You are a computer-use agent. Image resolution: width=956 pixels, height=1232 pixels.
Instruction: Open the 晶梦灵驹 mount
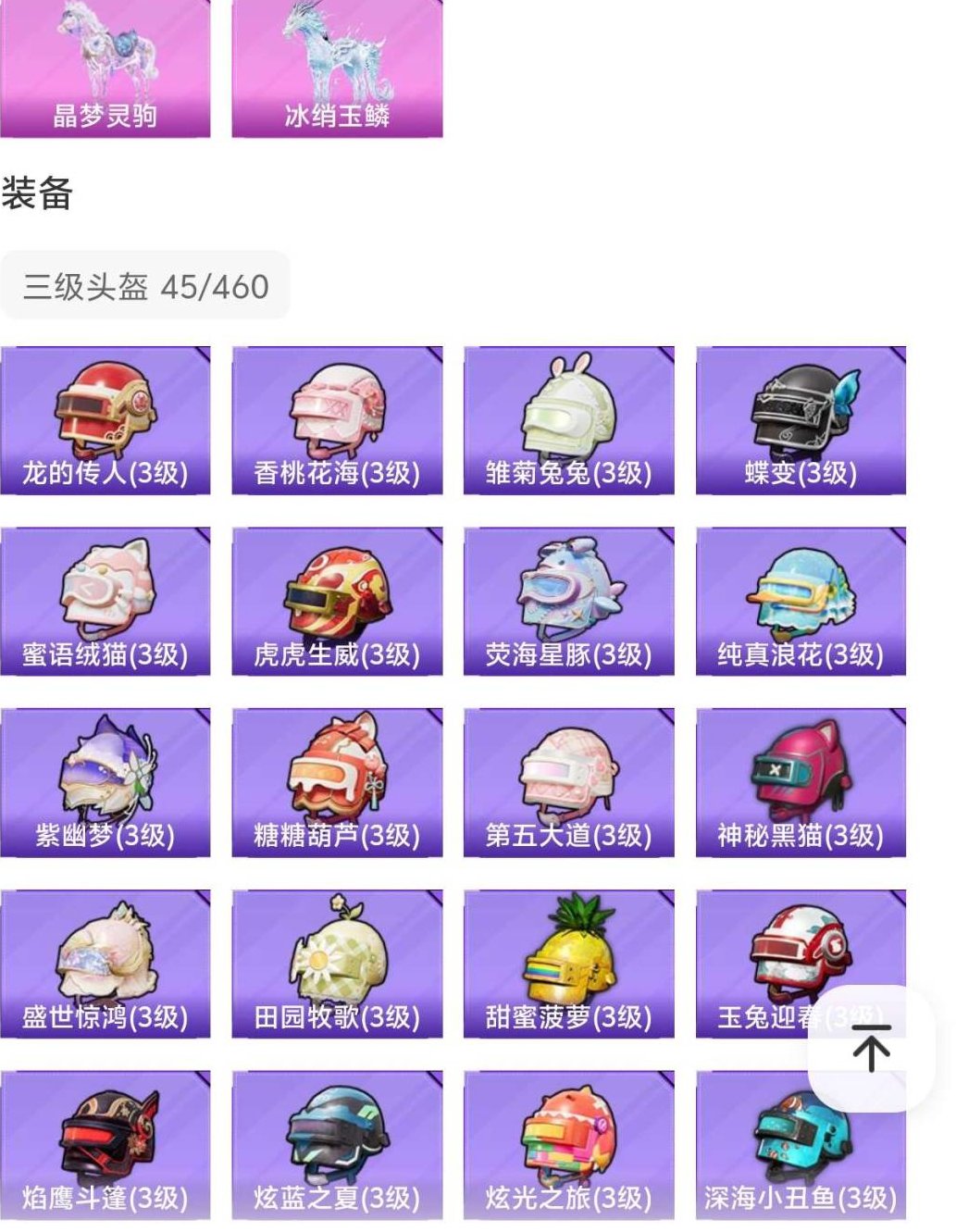[105, 65]
